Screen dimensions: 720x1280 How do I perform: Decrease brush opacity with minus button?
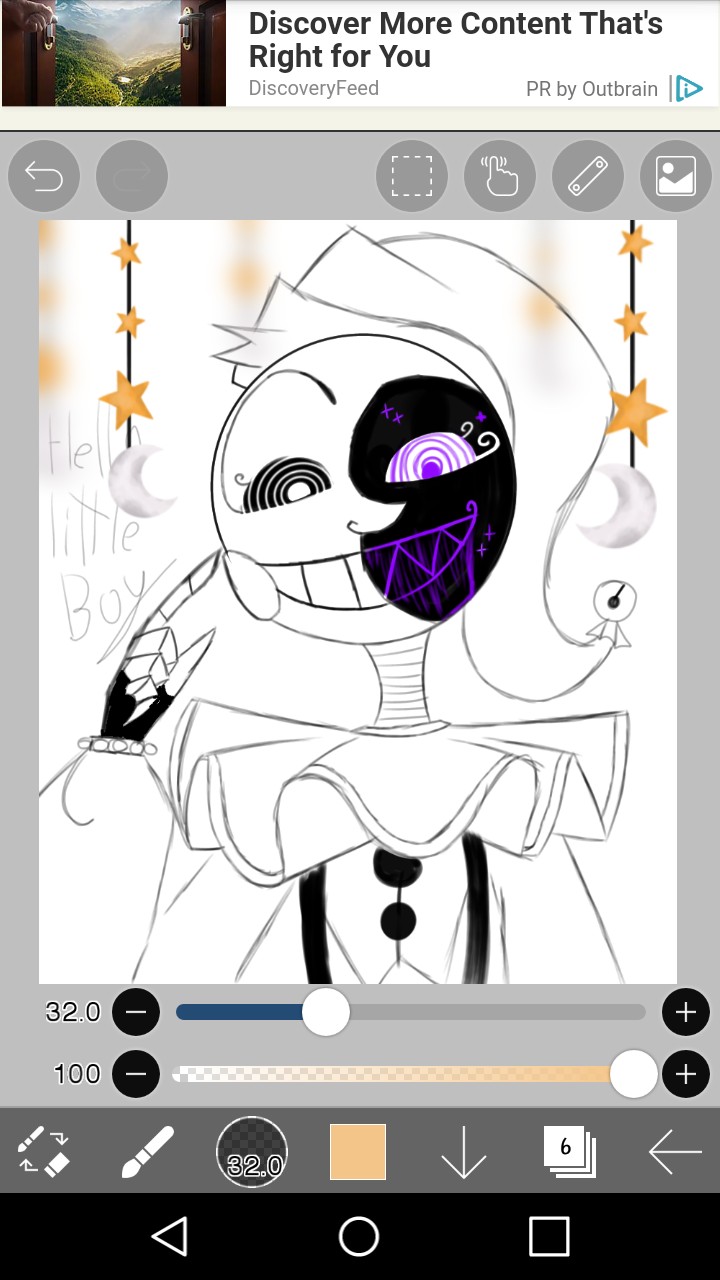point(136,1074)
